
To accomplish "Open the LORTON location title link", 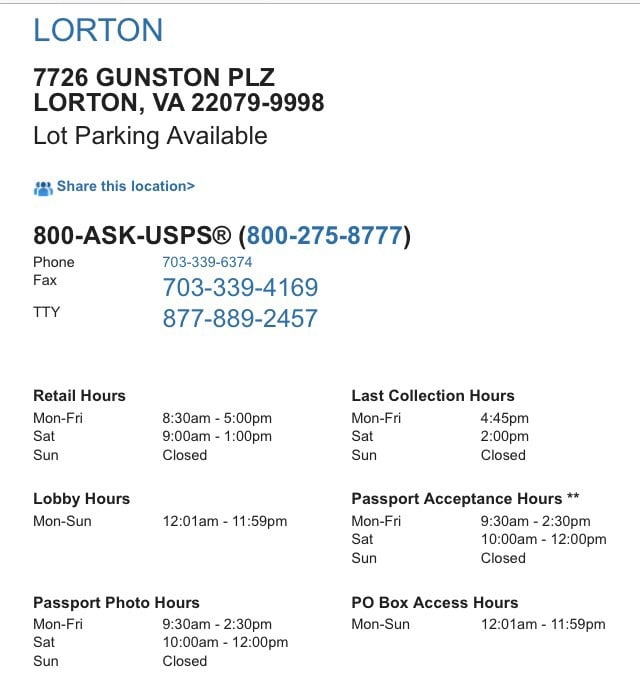I will click(x=98, y=29).
